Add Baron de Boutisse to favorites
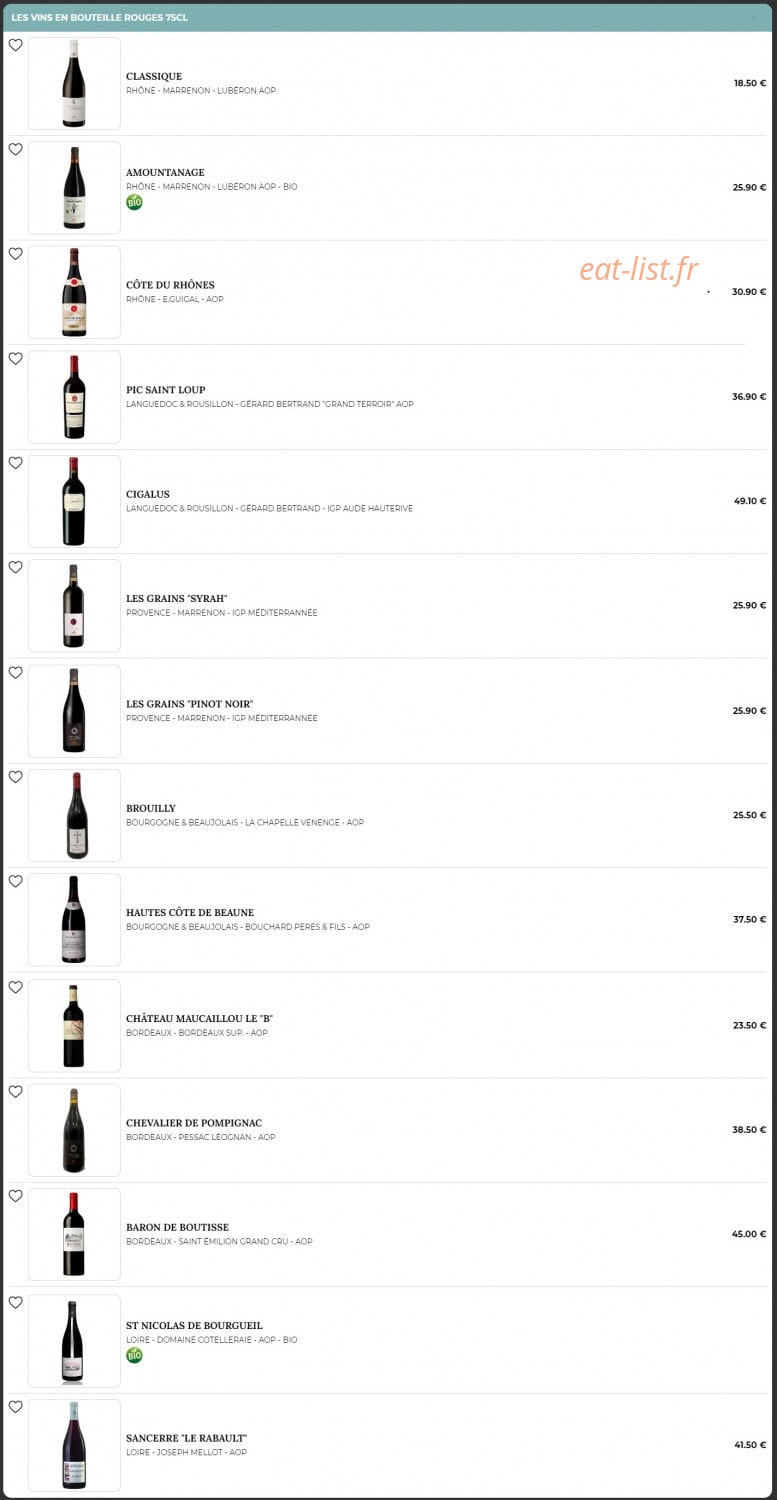The width and height of the screenshot is (777, 1500). tap(15, 1196)
